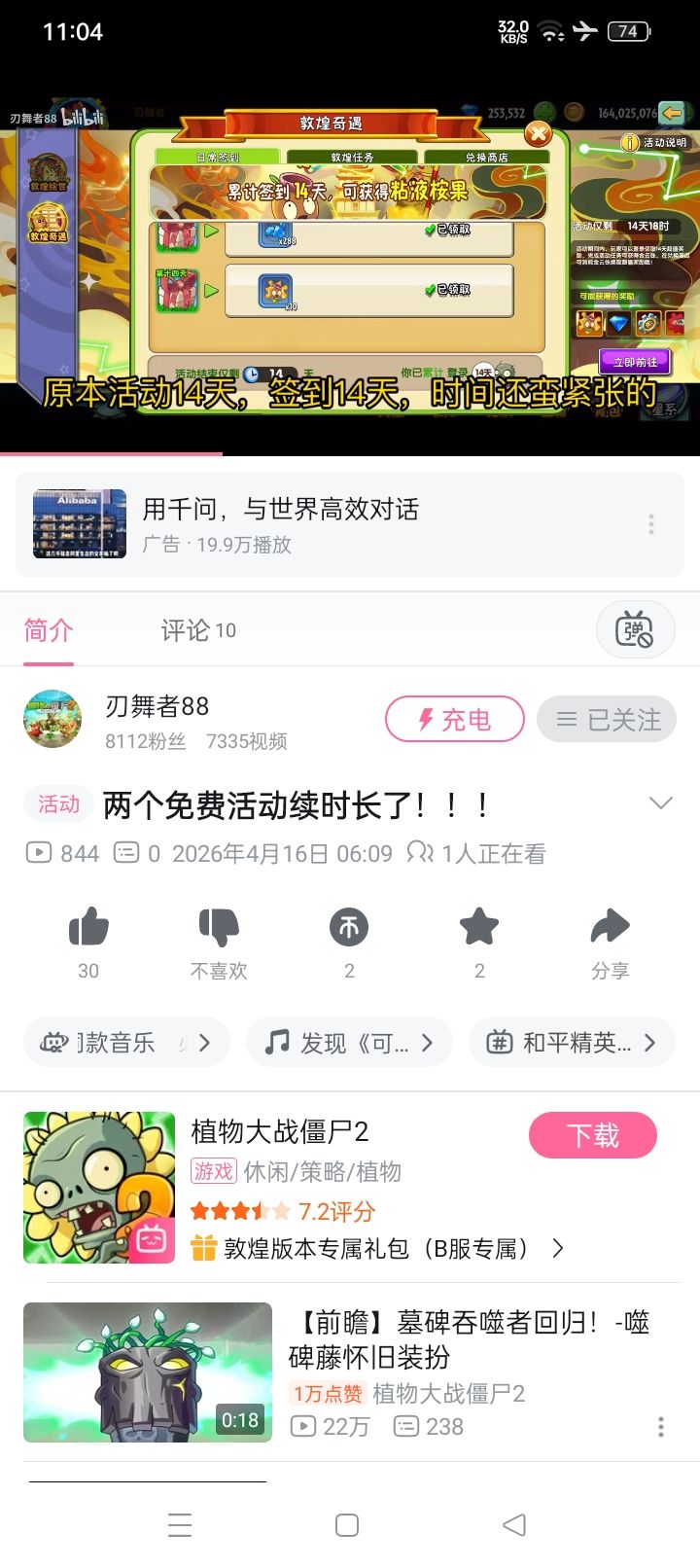The height and width of the screenshot is (1568, 700).
Task: Tap the 已关注 follow button
Action: coord(607,720)
